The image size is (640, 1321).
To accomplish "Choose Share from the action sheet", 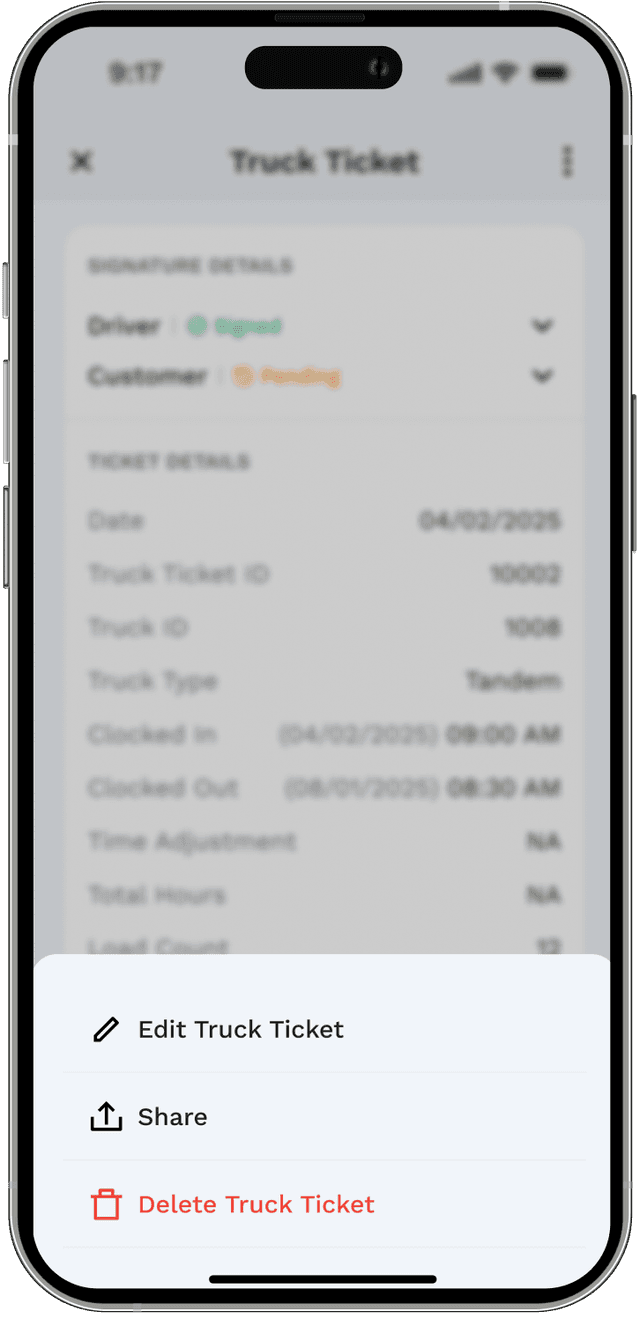I will pyautogui.click(x=172, y=1117).
